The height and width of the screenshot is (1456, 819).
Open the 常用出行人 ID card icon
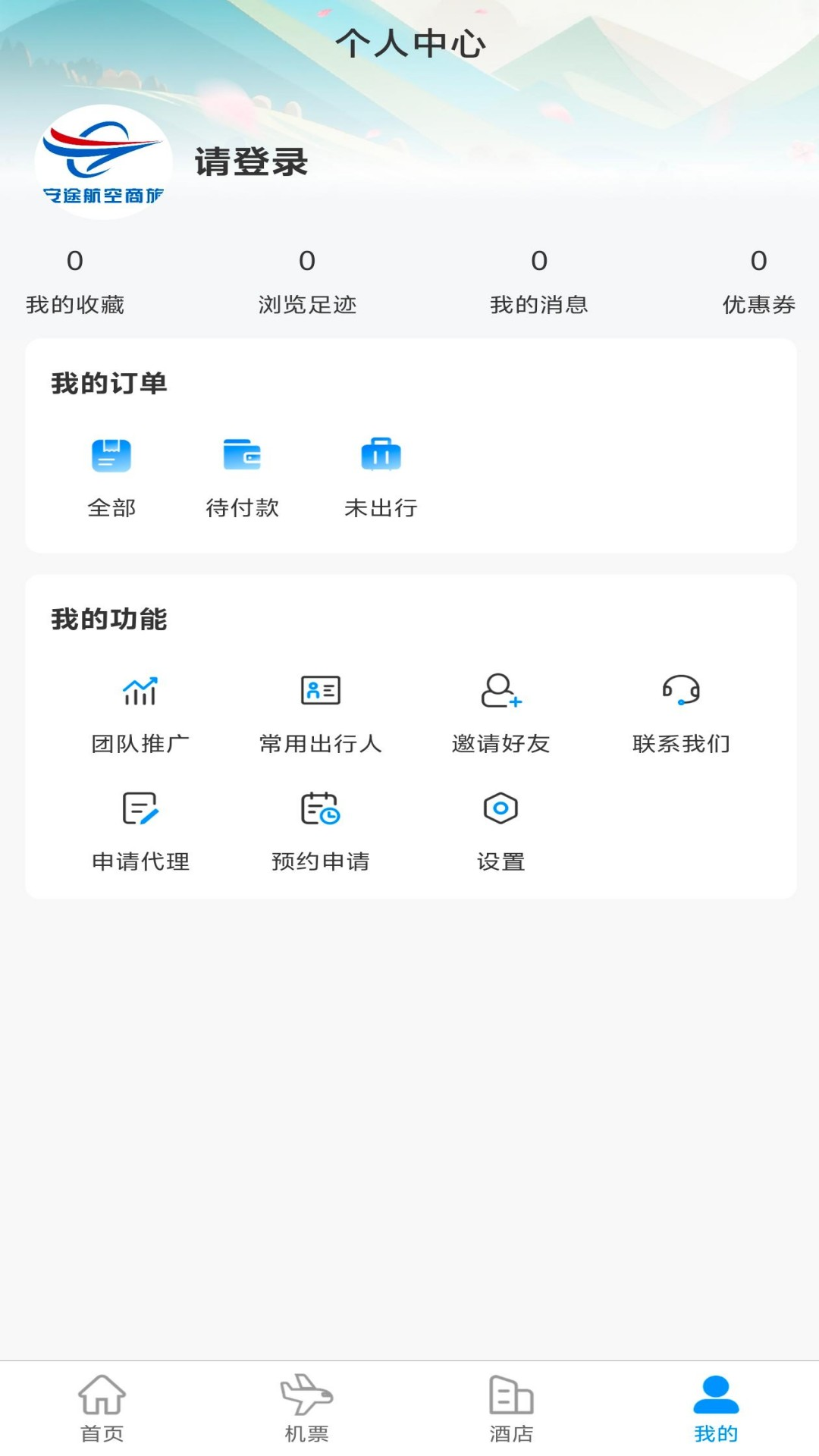pyautogui.click(x=322, y=691)
